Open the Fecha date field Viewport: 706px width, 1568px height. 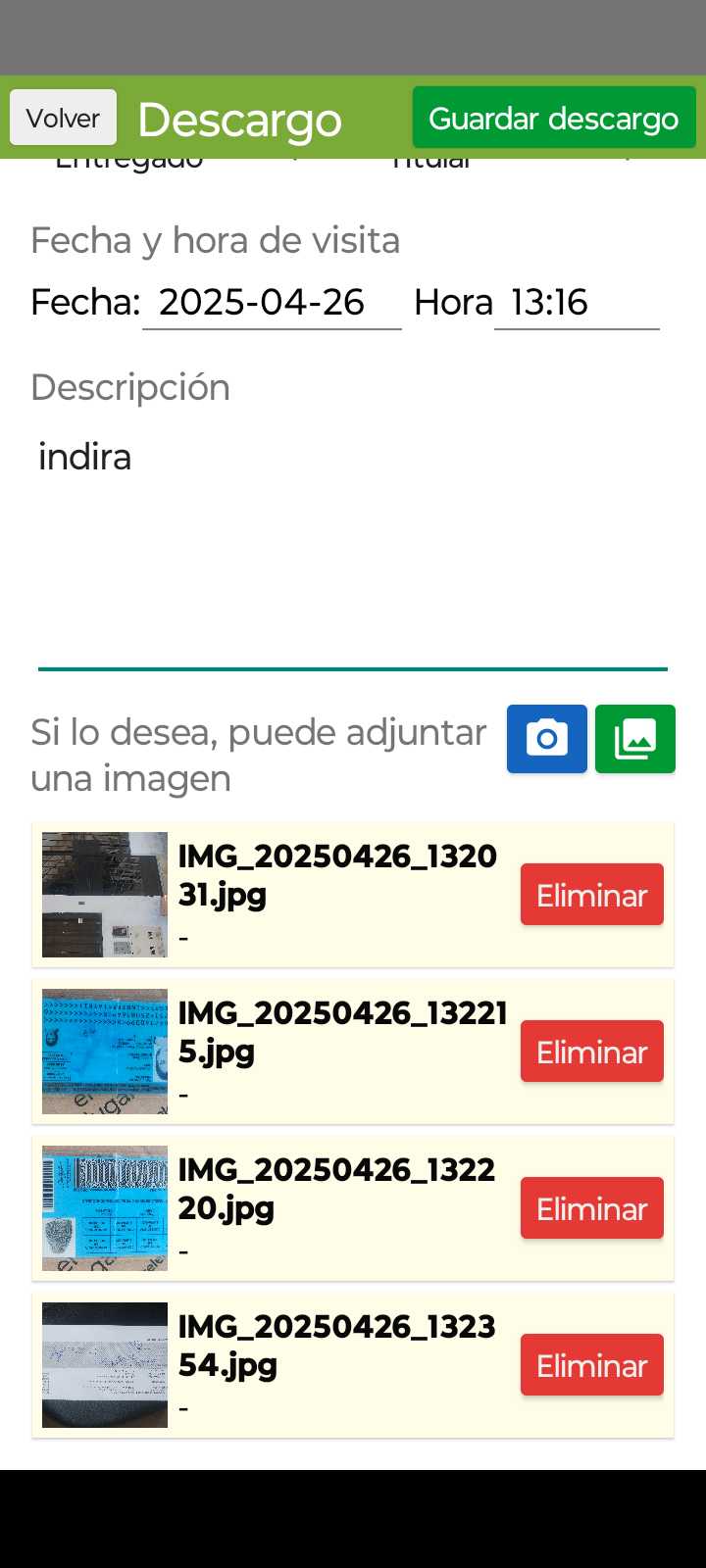pos(271,303)
